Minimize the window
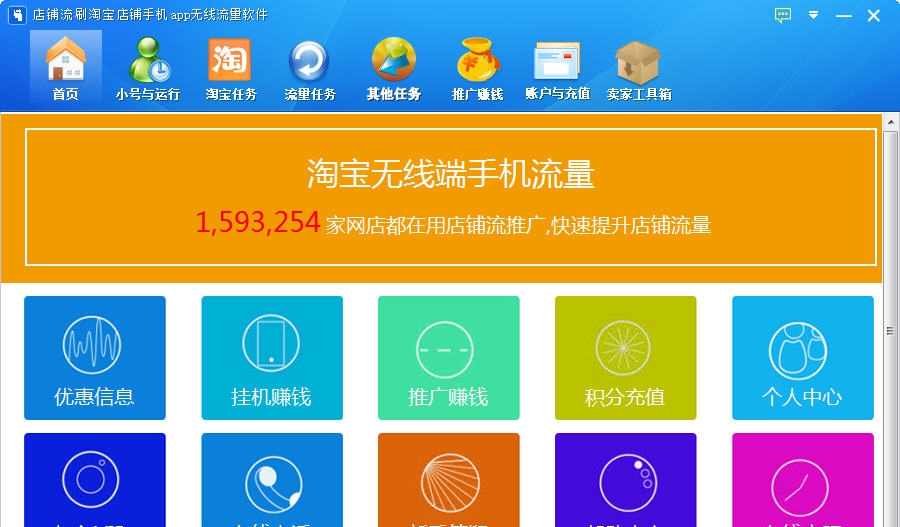 [x=843, y=15]
